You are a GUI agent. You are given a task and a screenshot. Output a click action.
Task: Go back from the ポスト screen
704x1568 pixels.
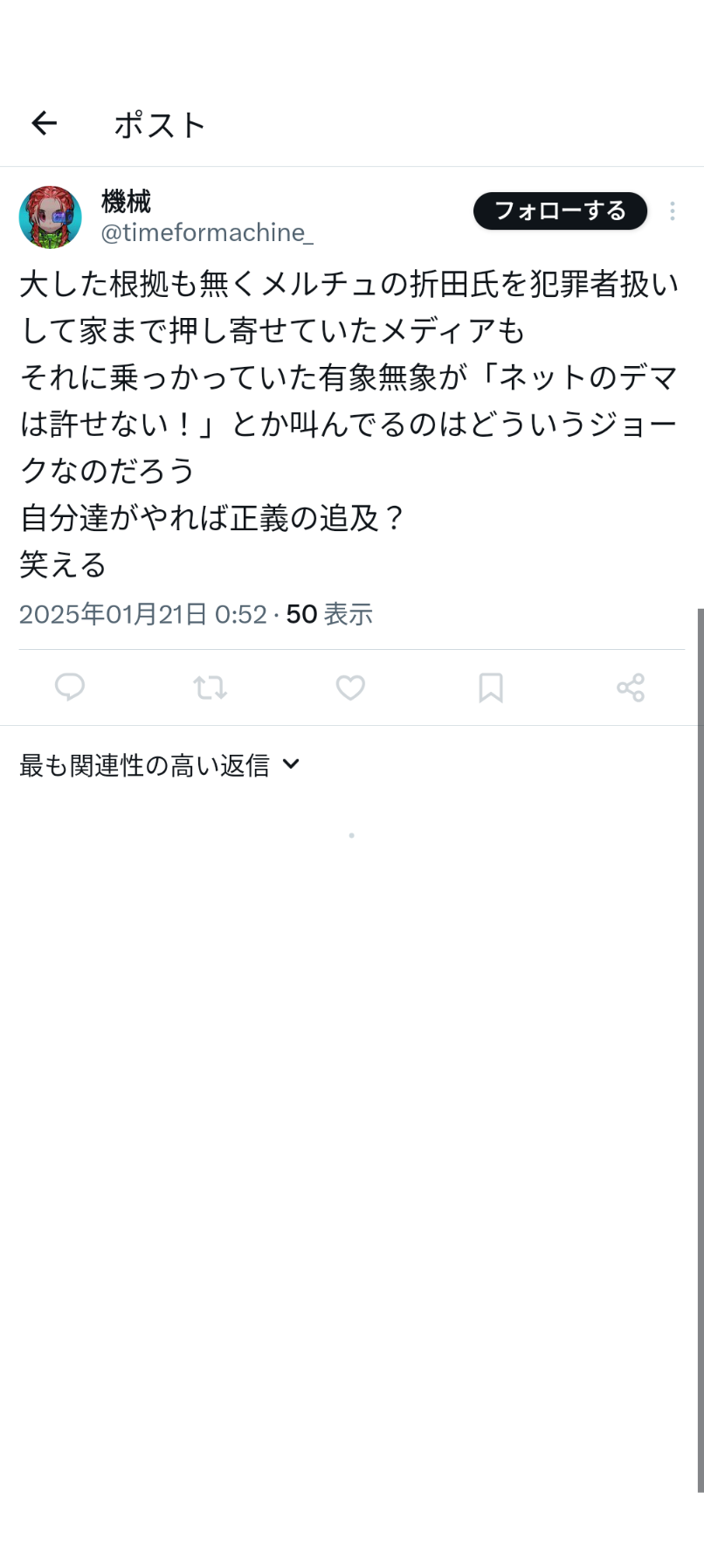pos(45,124)
